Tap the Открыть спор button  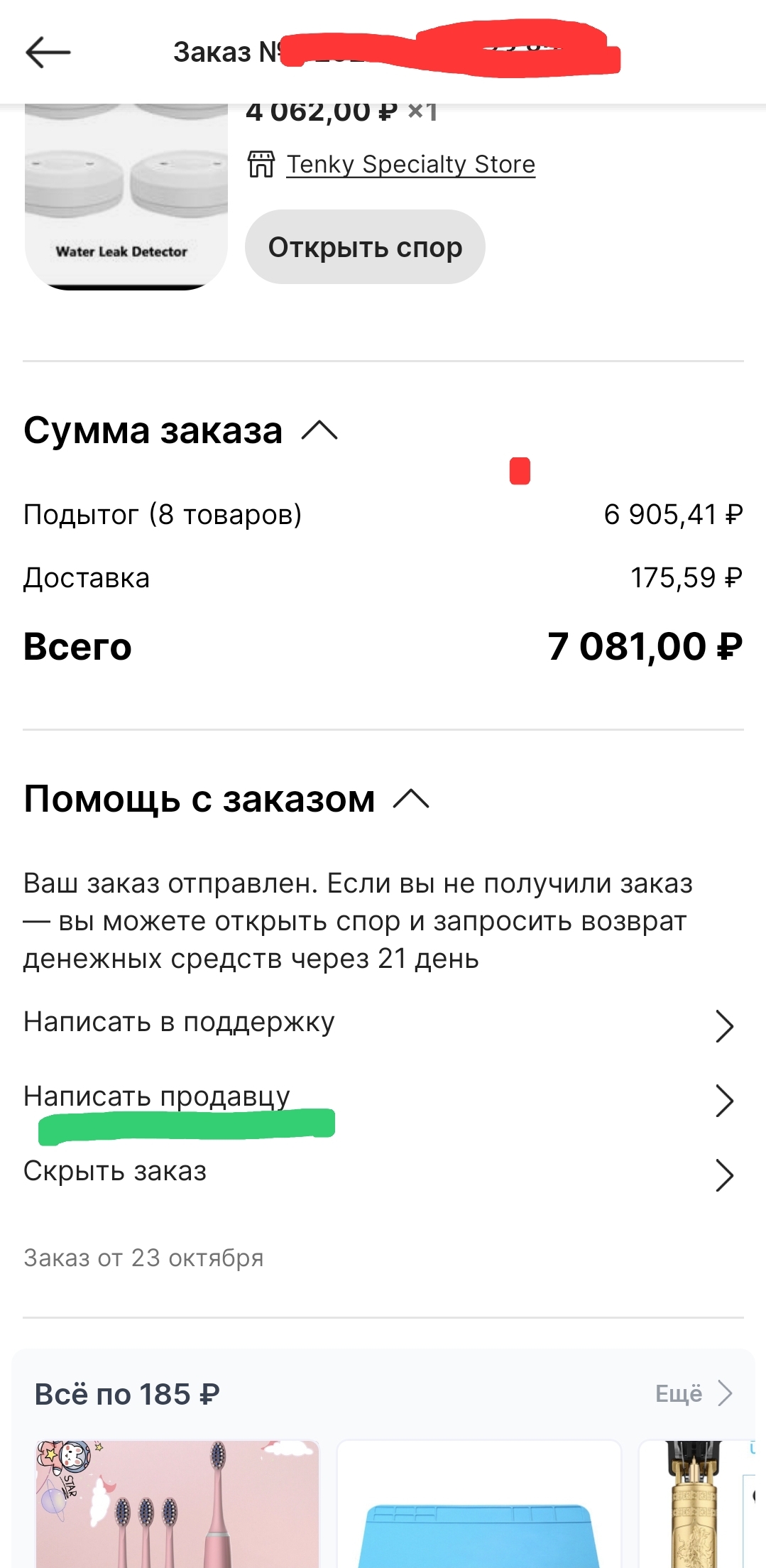pos(365,247)
